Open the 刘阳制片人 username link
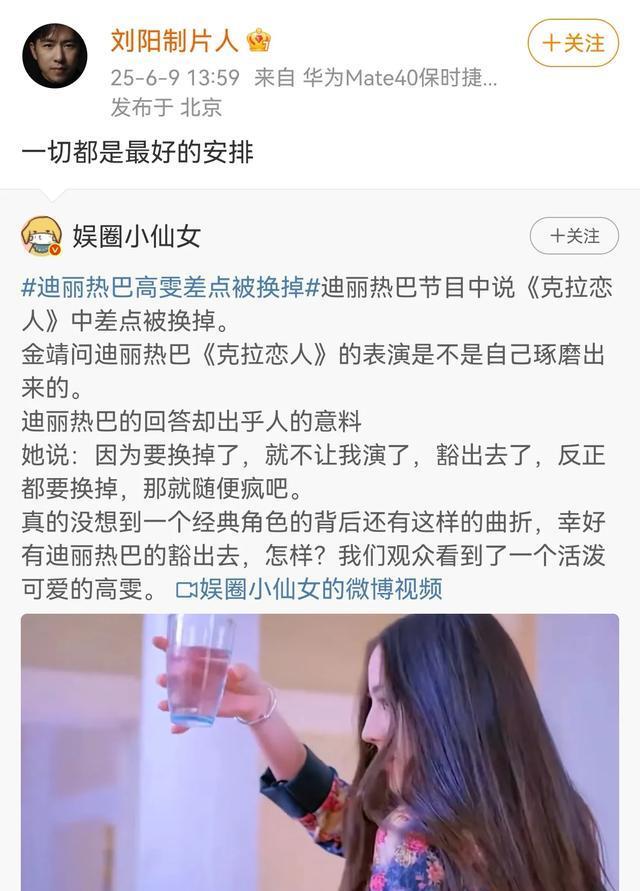The image size is (640, 891). coord(174,40)
